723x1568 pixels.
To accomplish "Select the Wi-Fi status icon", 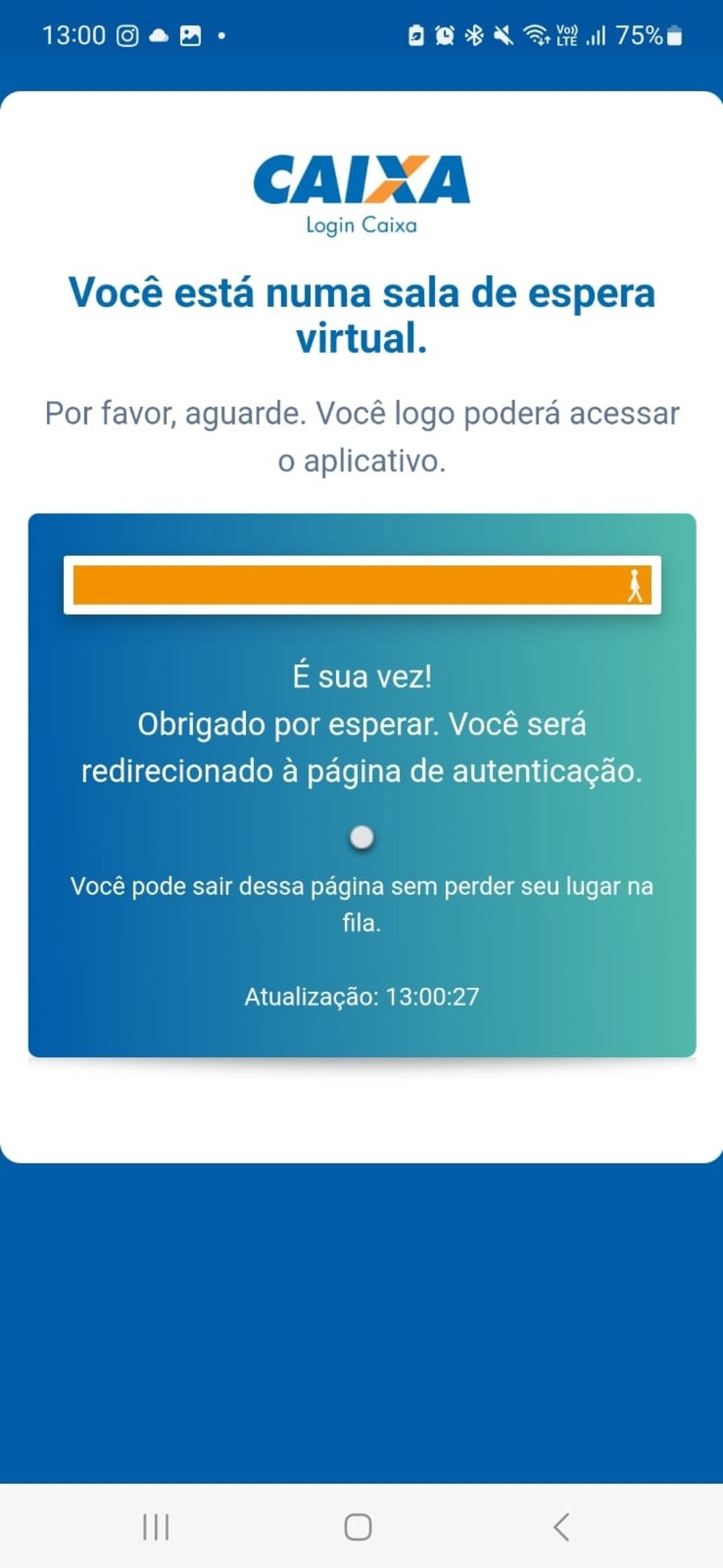I will (x=536, y=34).
